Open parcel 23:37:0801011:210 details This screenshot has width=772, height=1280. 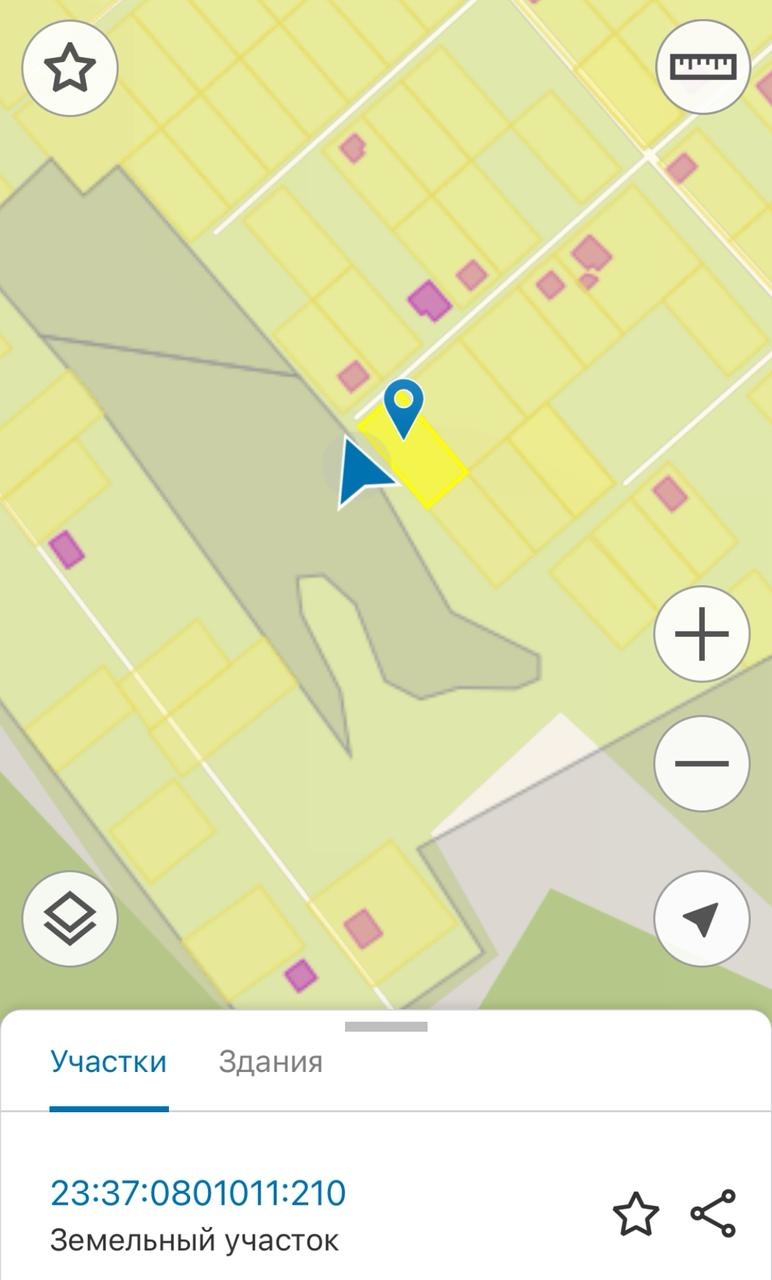pyautogui.click(x=198, y=1193)
